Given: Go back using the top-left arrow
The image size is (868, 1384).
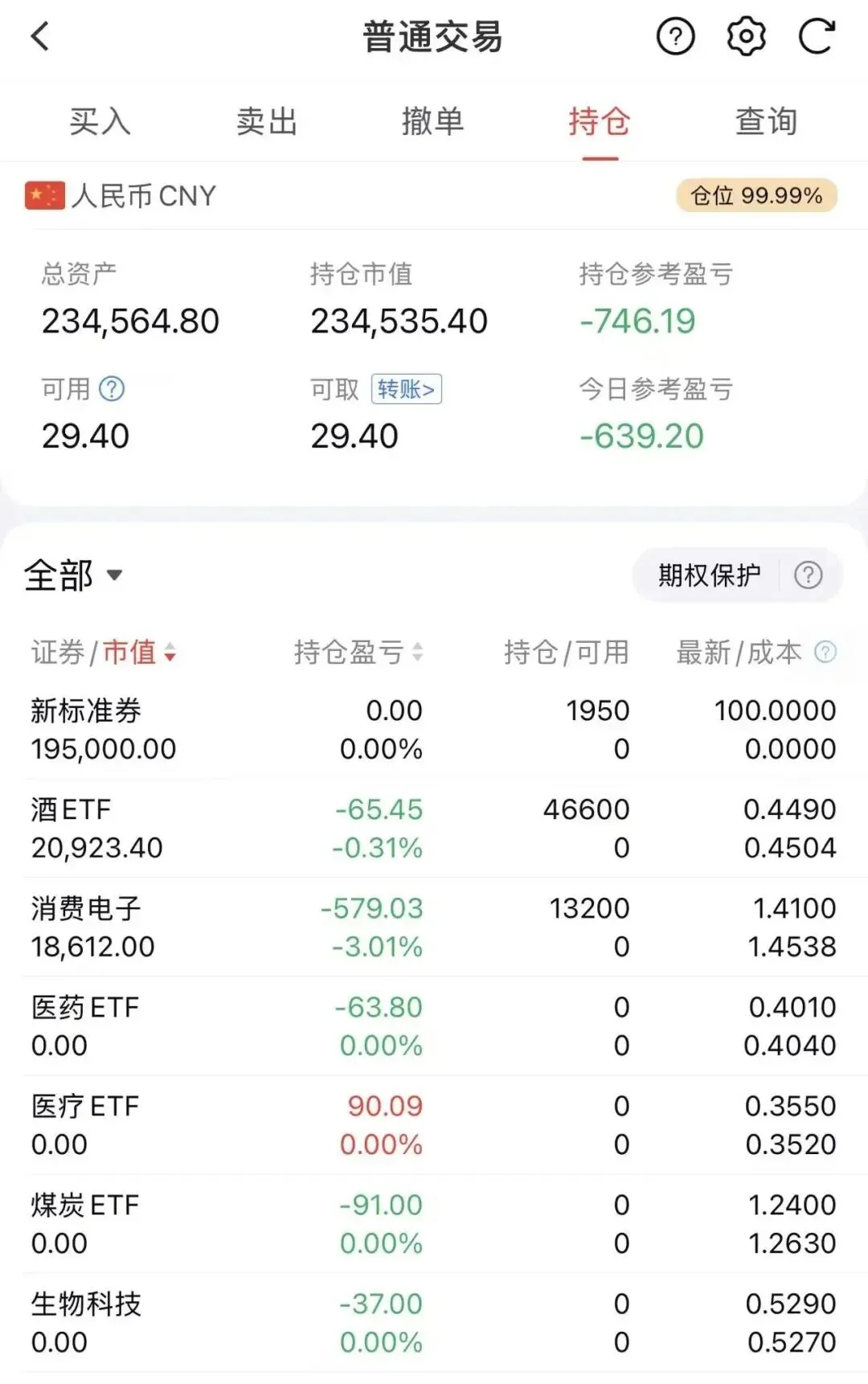Looking at the screenshot, I should [40, 36].
